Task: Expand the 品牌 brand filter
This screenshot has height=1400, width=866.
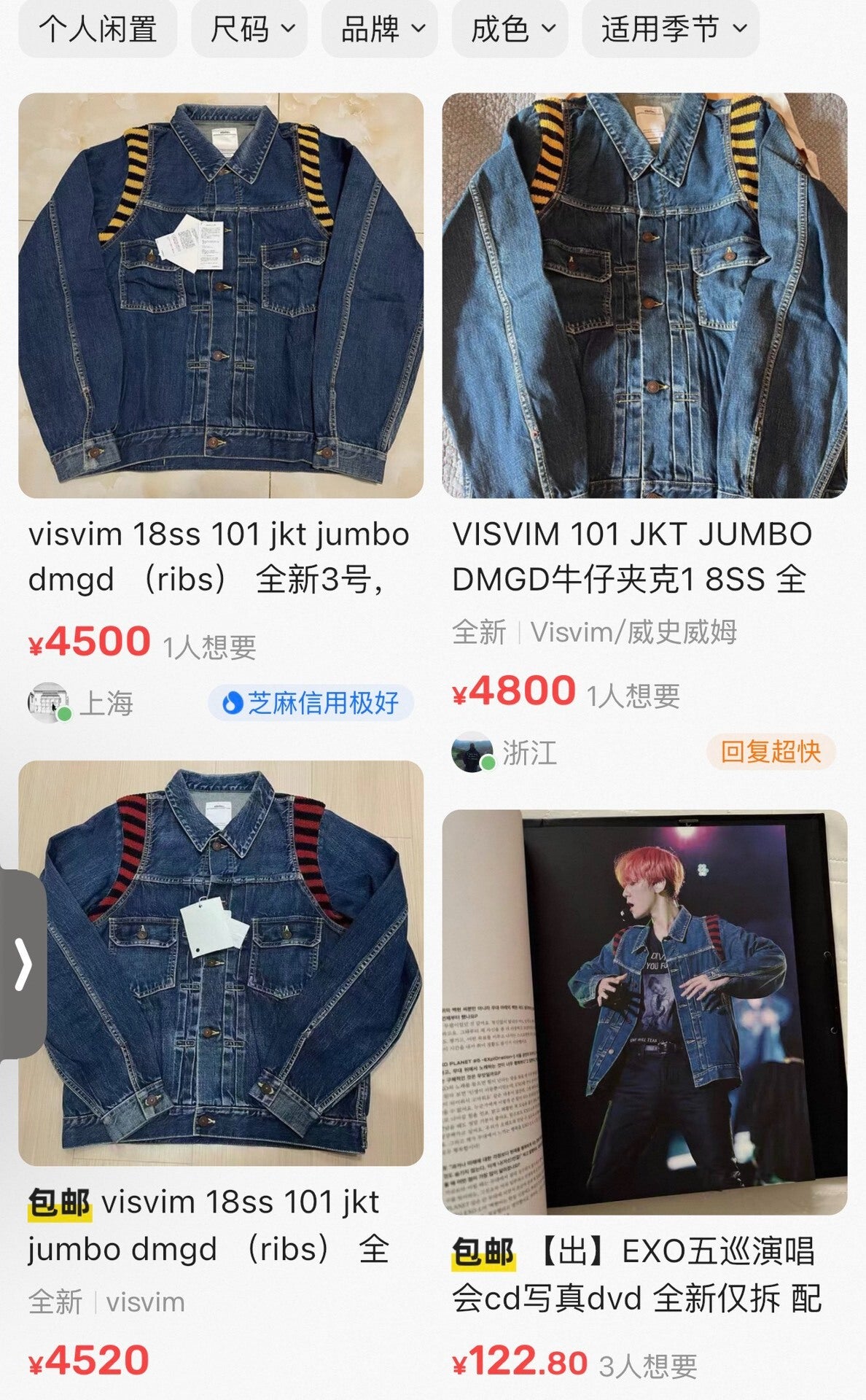Action: tap(379, 28)
